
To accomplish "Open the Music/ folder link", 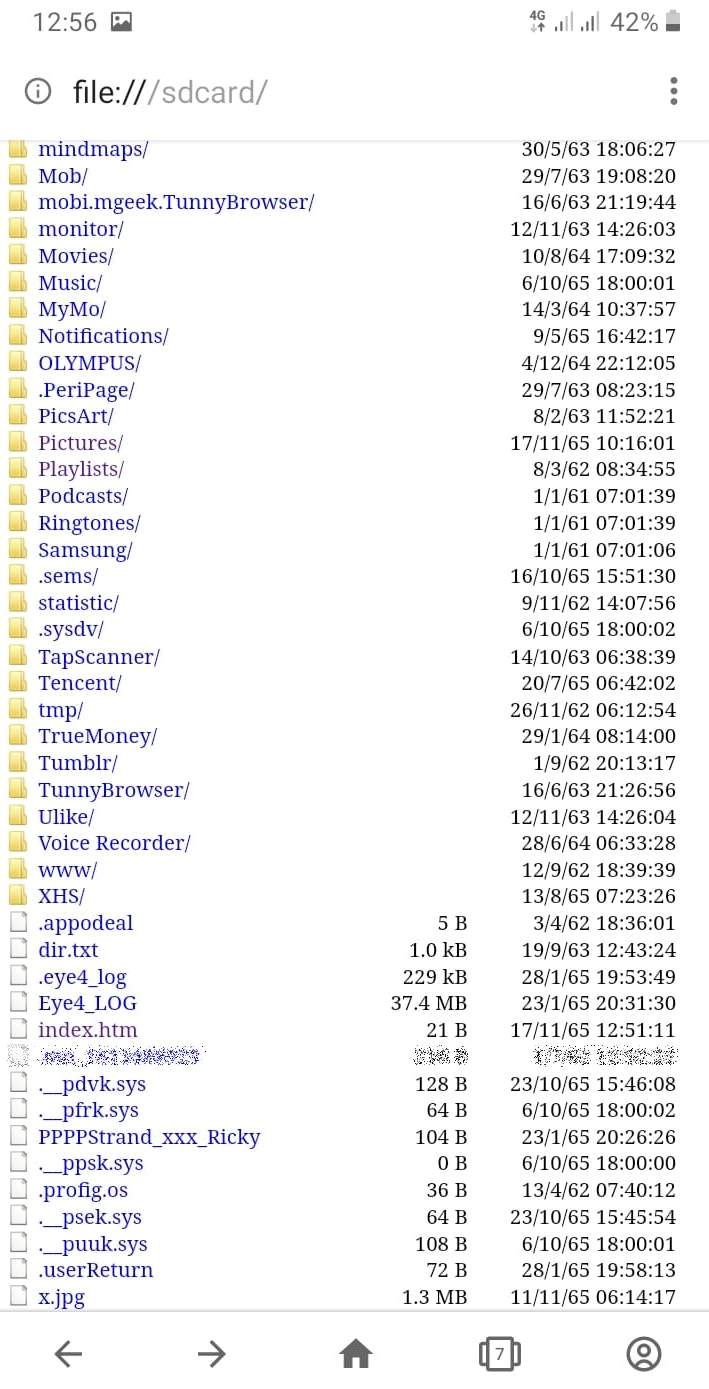I will tap(70, 283).
